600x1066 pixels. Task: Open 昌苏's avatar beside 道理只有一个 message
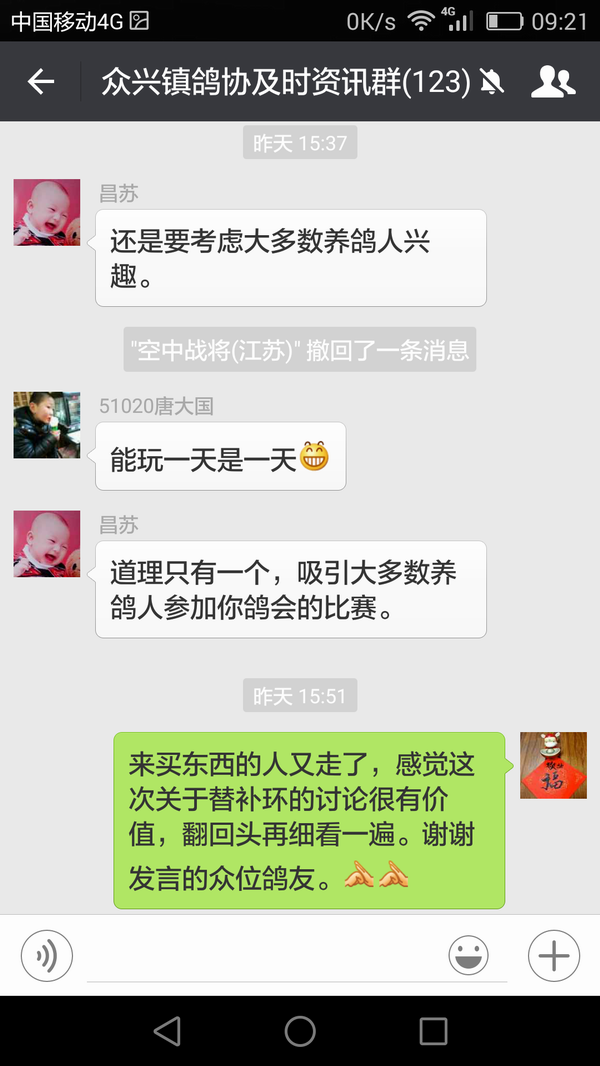pos(47,544)
